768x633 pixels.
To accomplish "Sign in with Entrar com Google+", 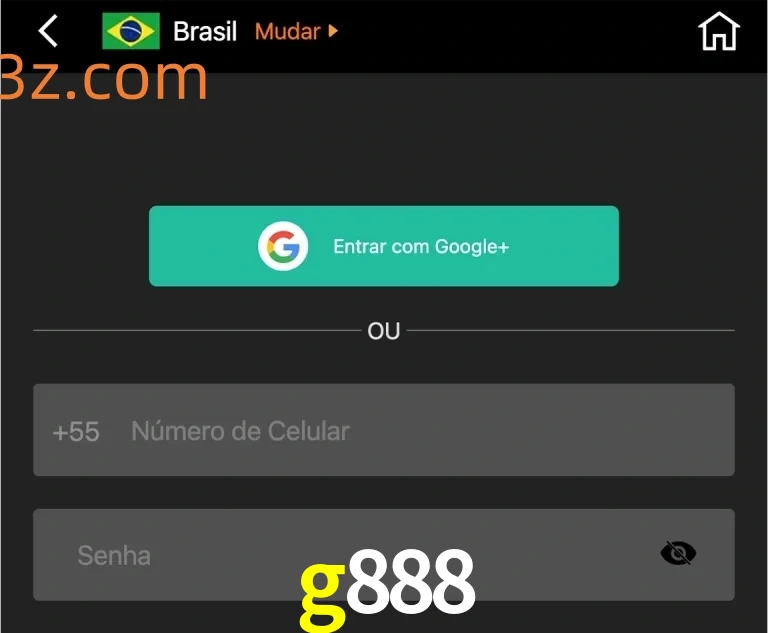I will point(384,246).
